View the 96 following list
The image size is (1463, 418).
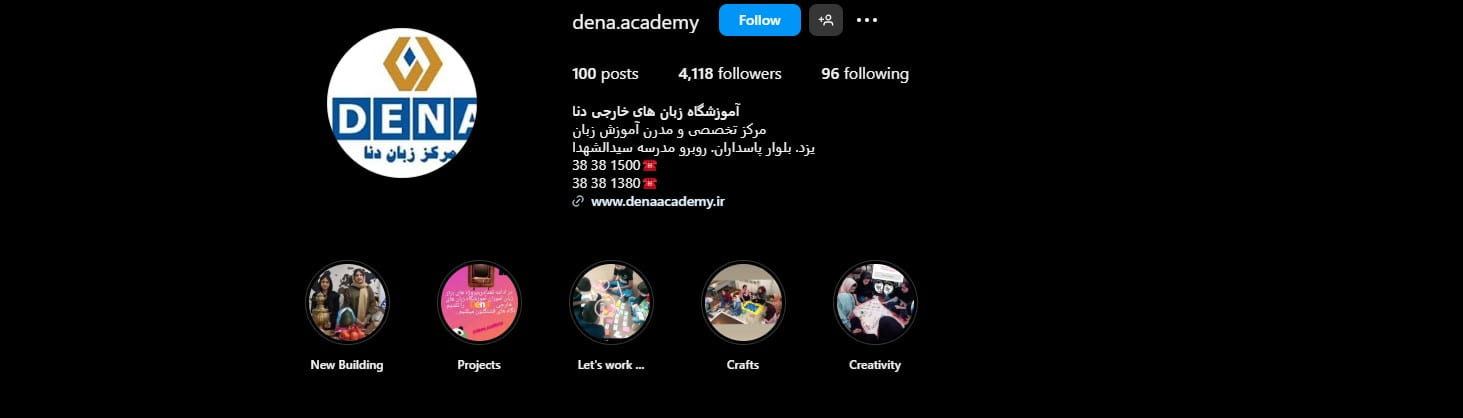[x=864, y=74]
